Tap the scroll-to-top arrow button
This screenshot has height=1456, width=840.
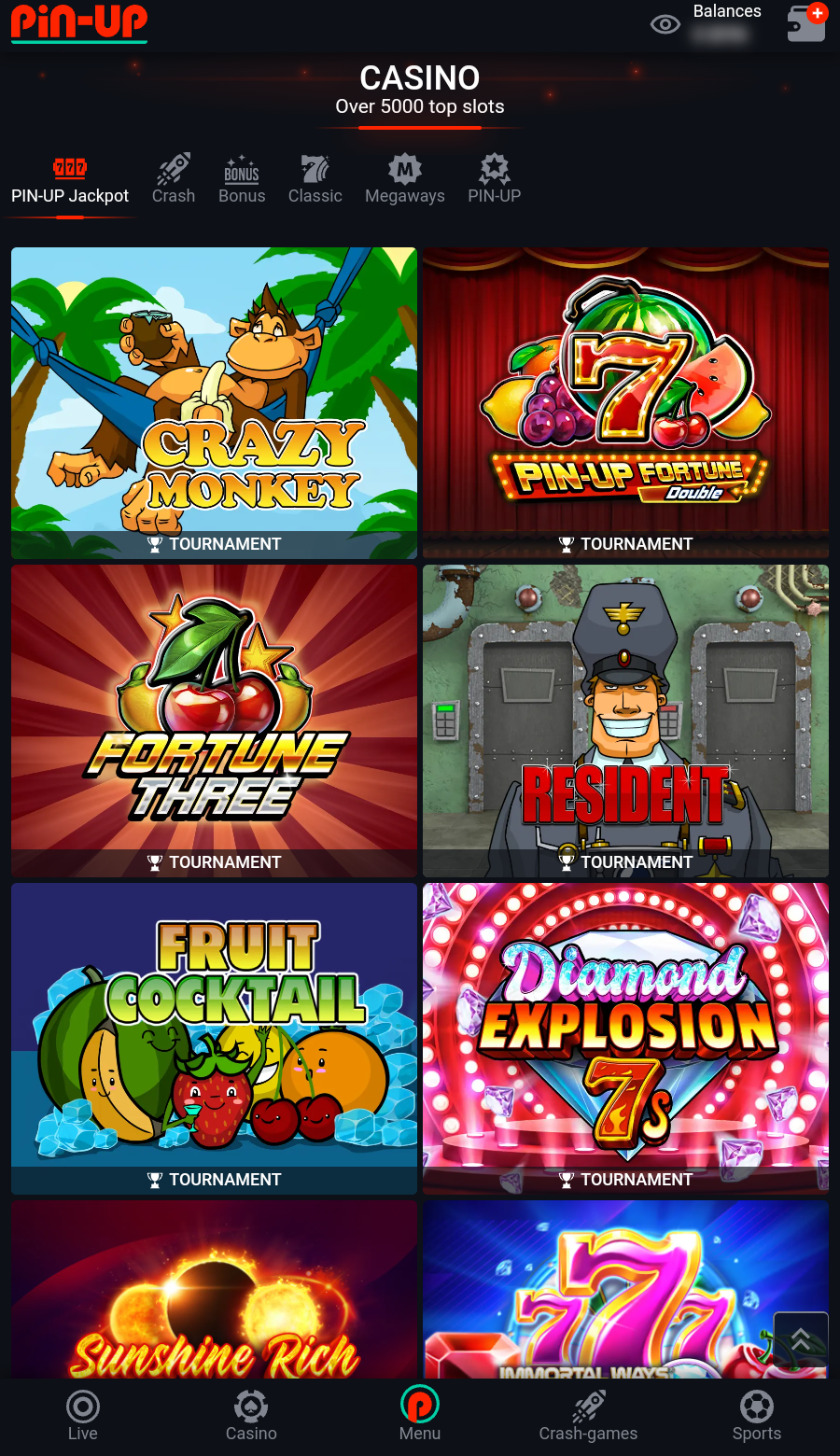(800, 1340)
